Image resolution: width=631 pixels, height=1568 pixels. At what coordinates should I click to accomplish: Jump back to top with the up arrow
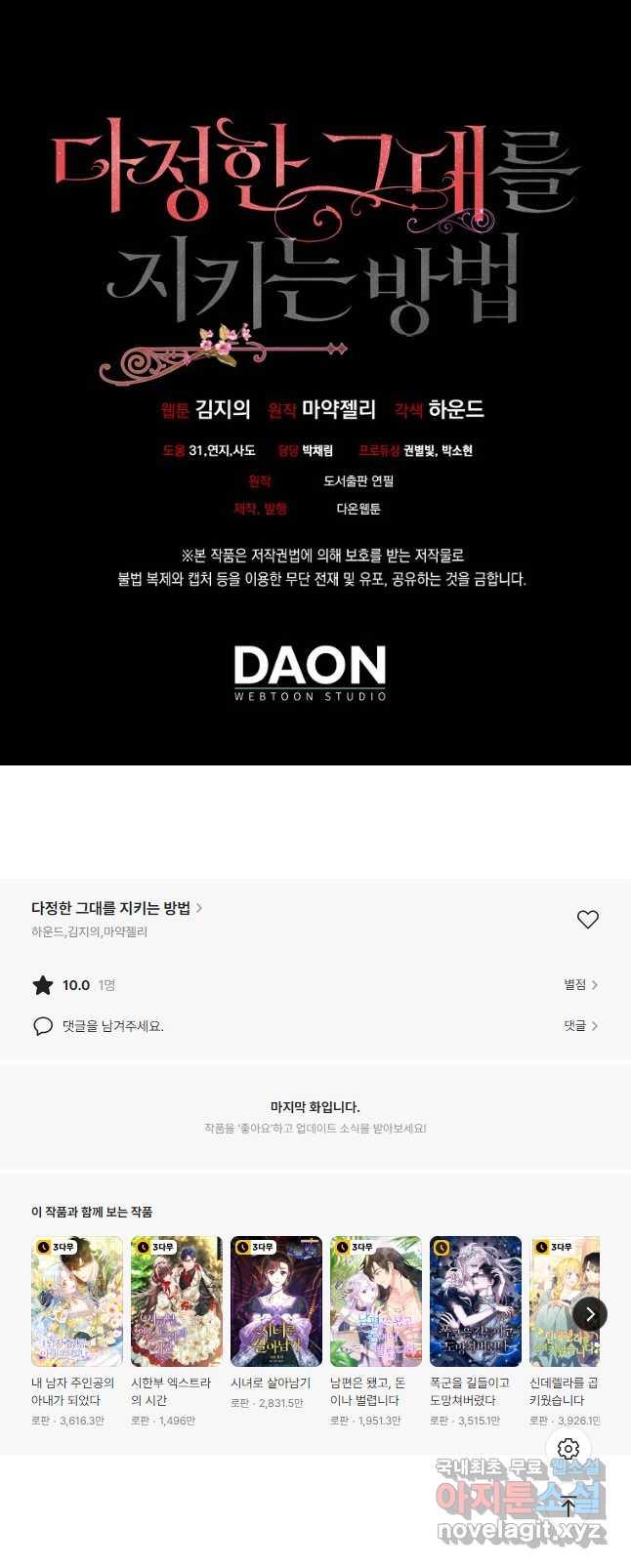tap(568, 1506)
